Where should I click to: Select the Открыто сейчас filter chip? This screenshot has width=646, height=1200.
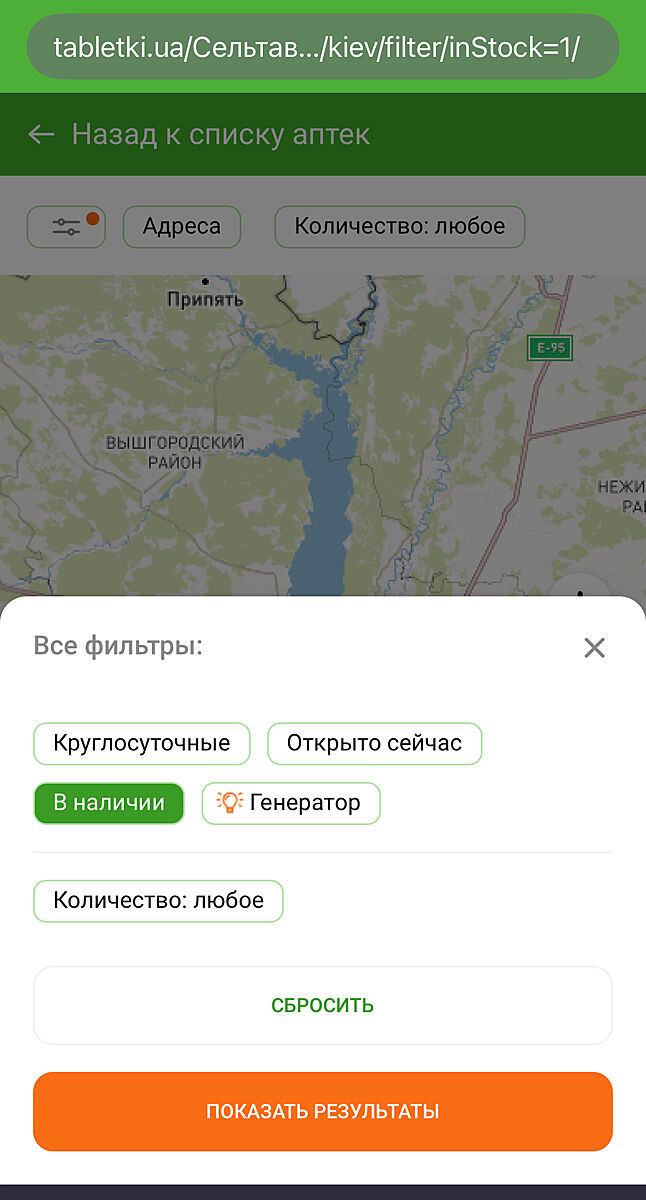[374, 743]
